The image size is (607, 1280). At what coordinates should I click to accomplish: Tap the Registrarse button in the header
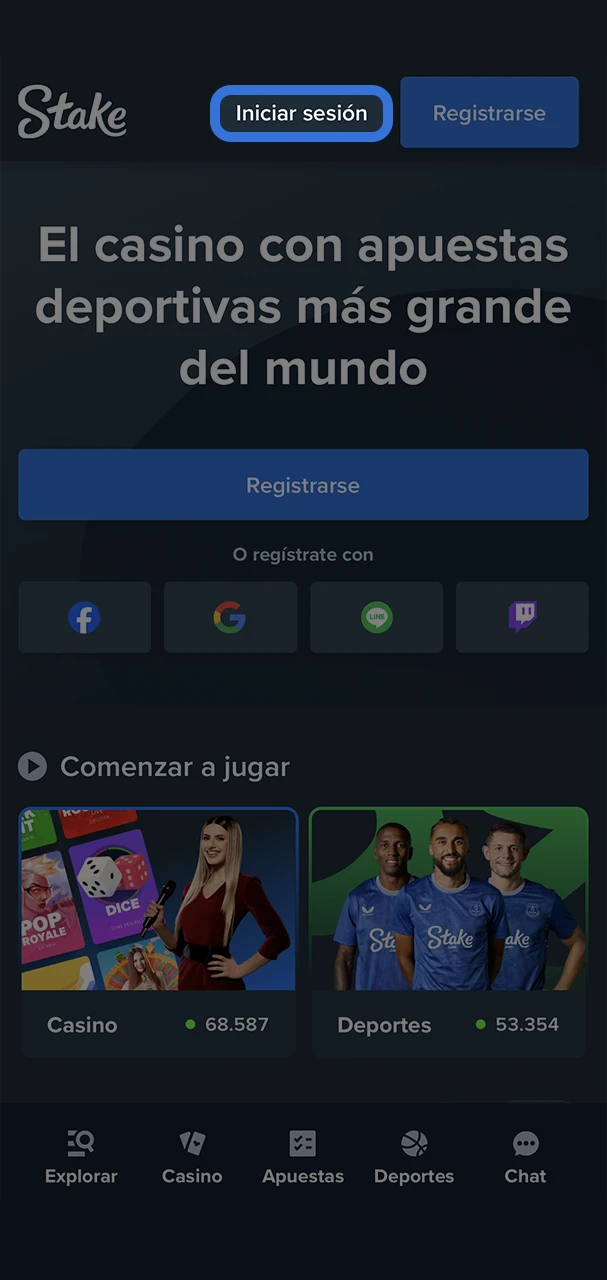[x=489, y=113]
